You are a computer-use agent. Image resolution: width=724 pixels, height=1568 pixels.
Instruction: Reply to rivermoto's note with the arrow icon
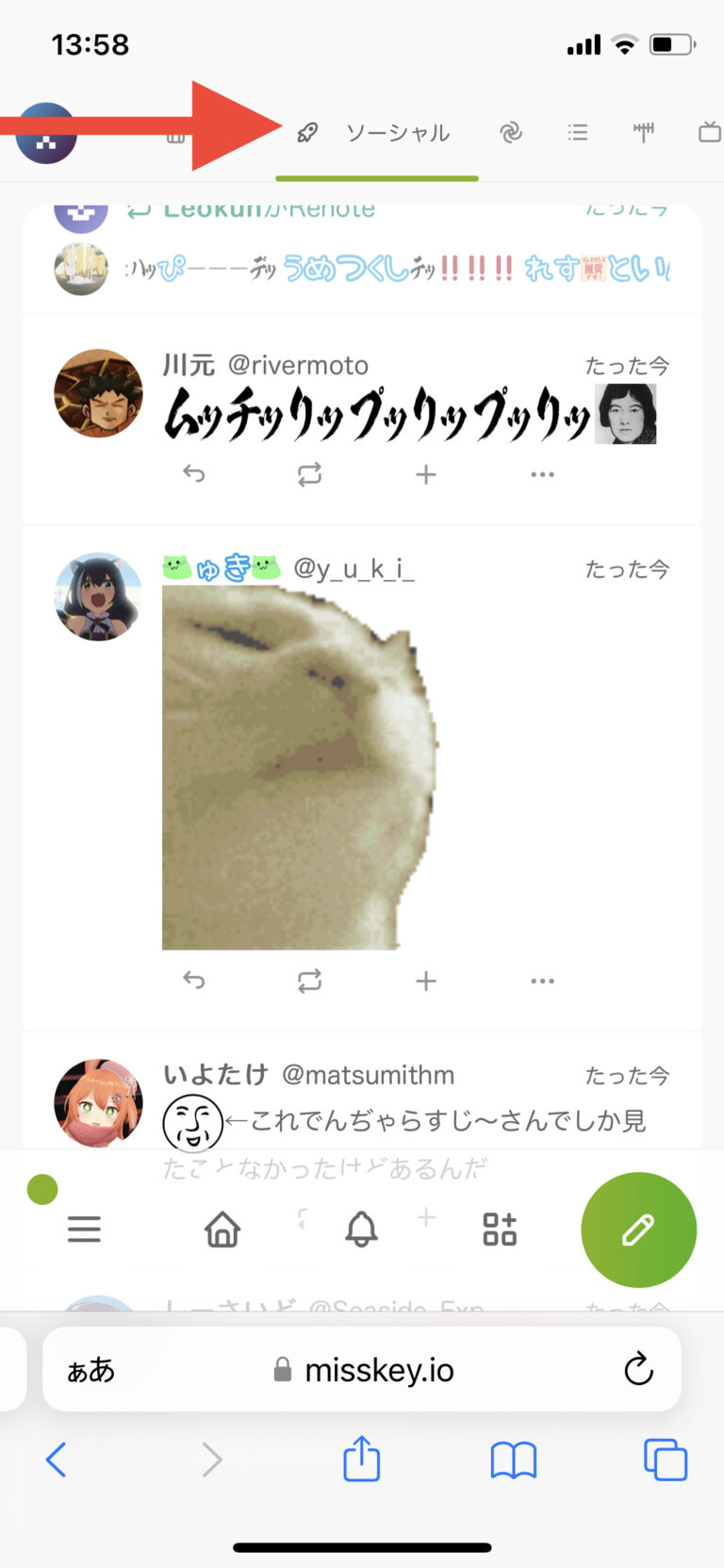pos(194,474)
